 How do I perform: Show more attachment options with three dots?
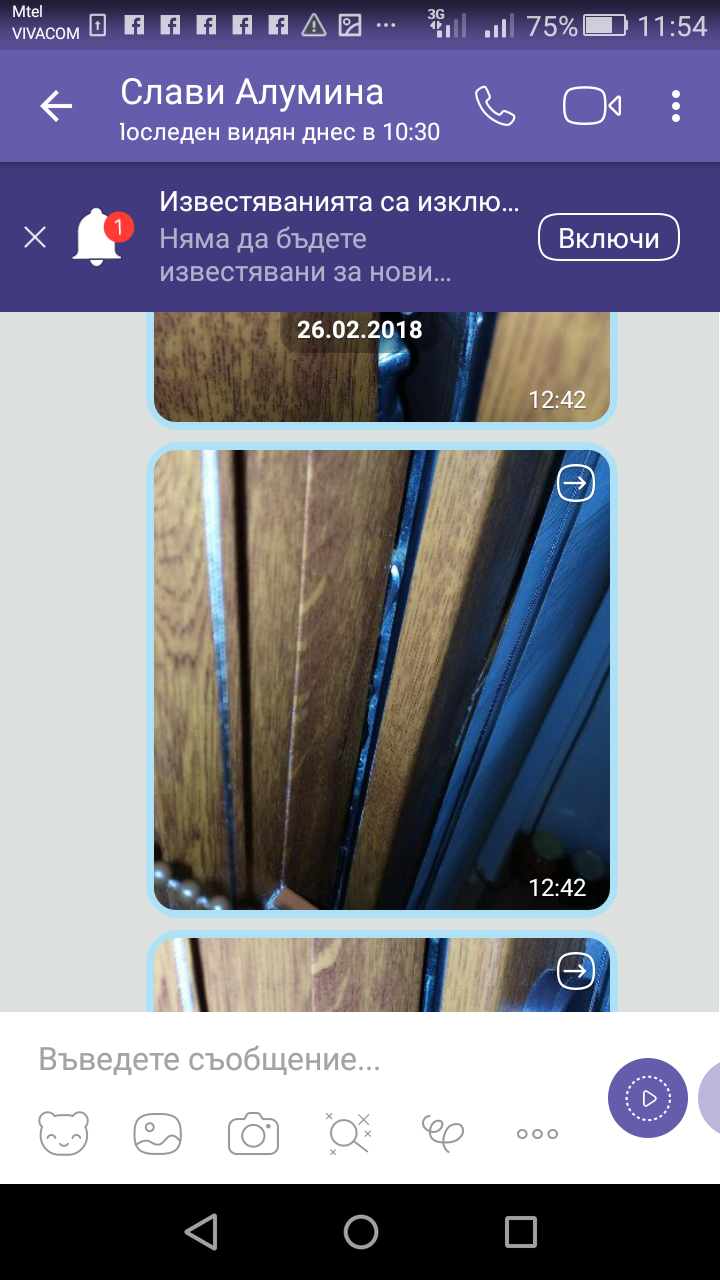537,1134
